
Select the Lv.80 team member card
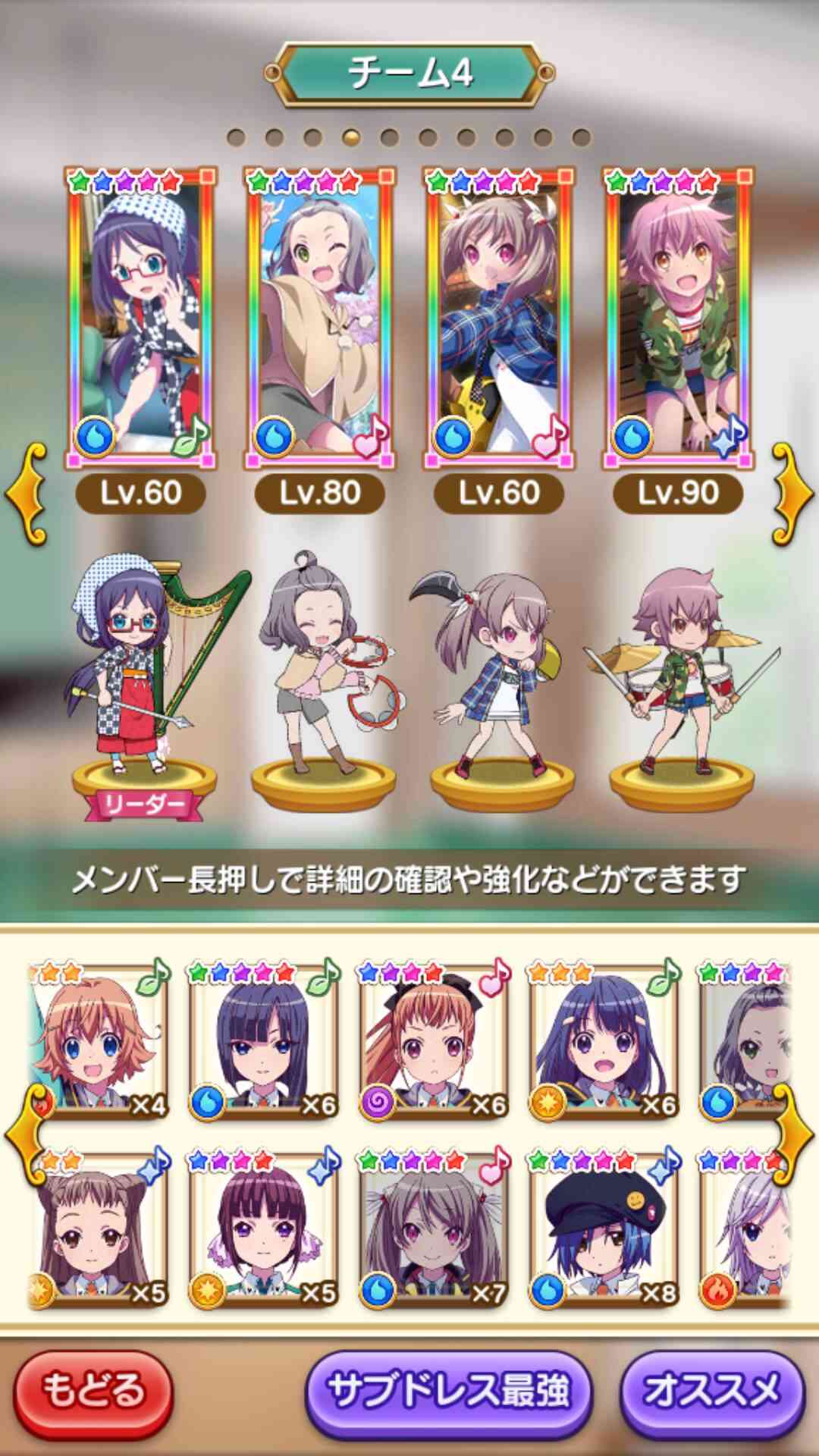pyautogui.click(x=320, y=318)
